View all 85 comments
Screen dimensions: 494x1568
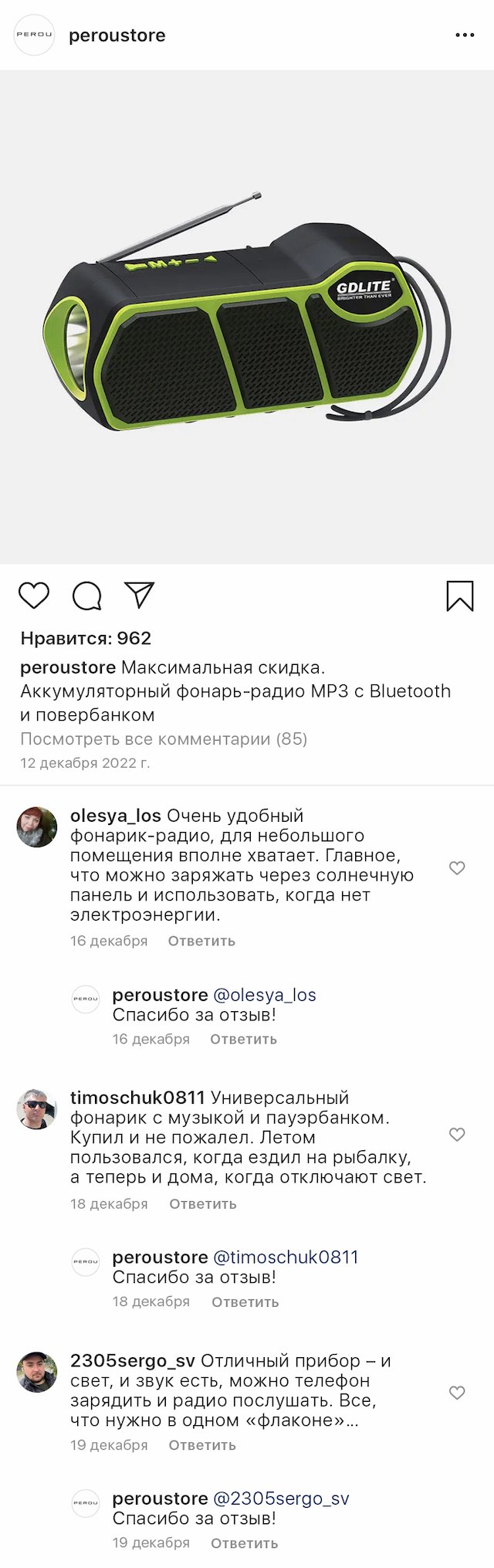tap(164, 738)
